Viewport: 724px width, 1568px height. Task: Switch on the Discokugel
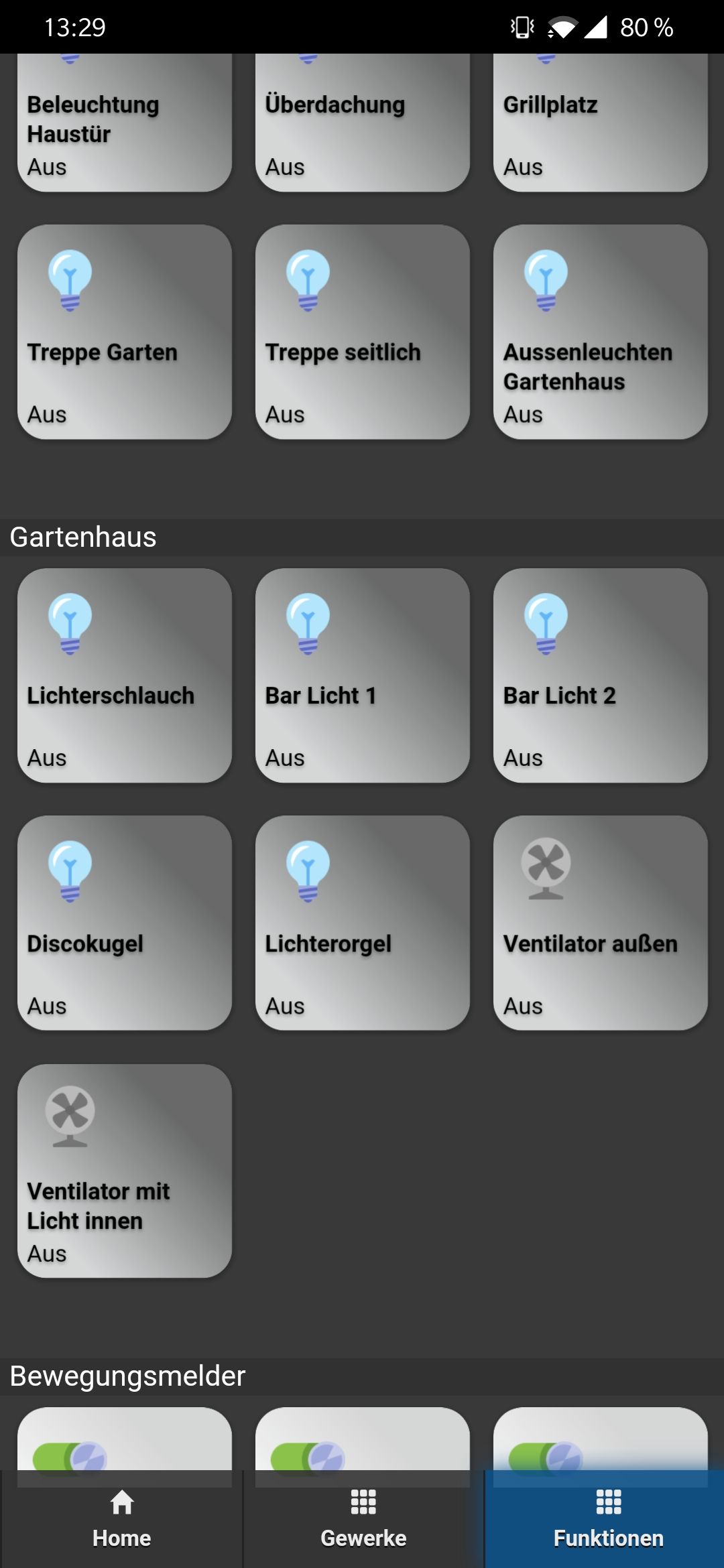click(125, 923)
